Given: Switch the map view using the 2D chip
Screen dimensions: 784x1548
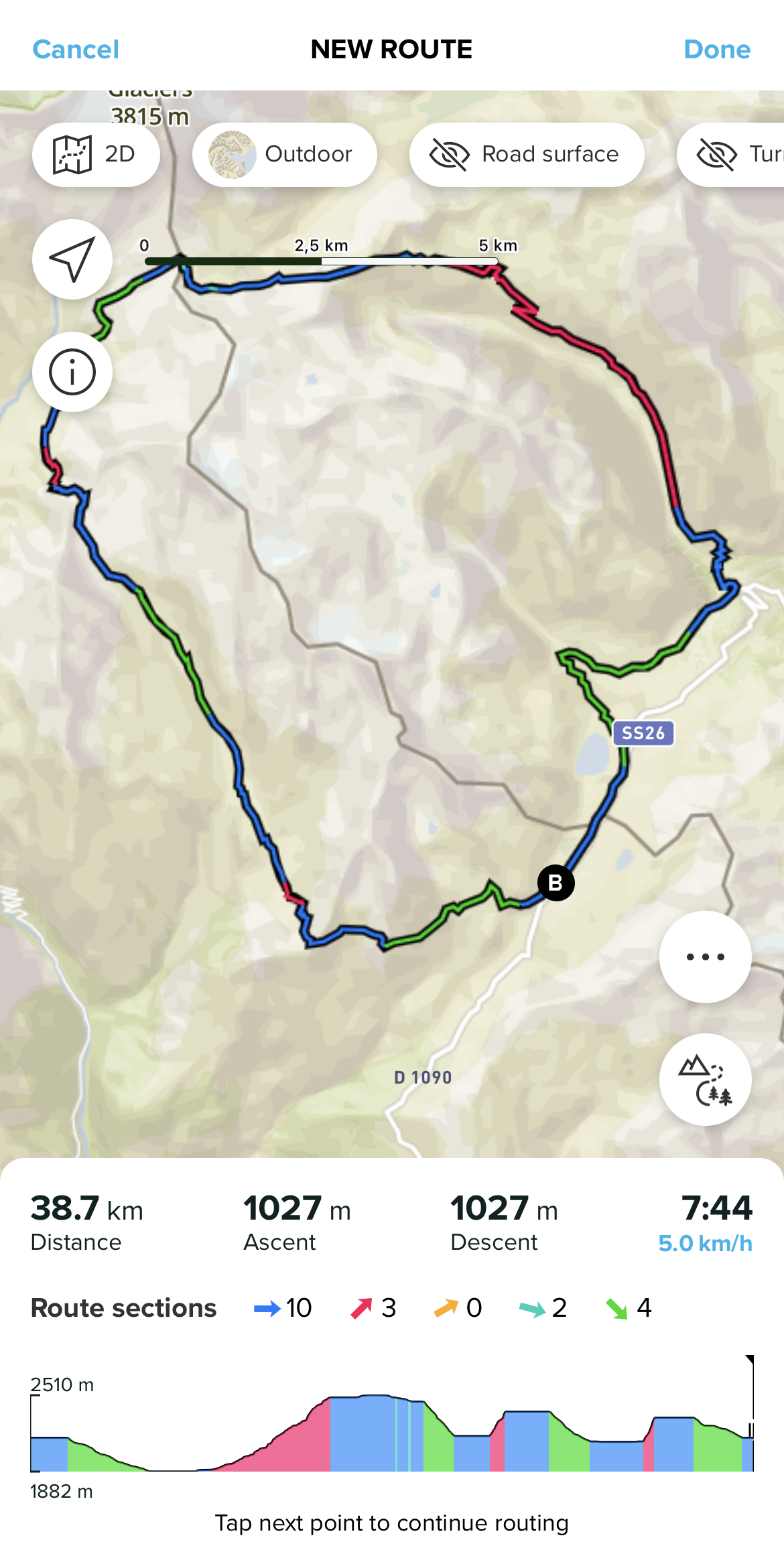Looking at the screenshot, I should (x=96, y=155).
